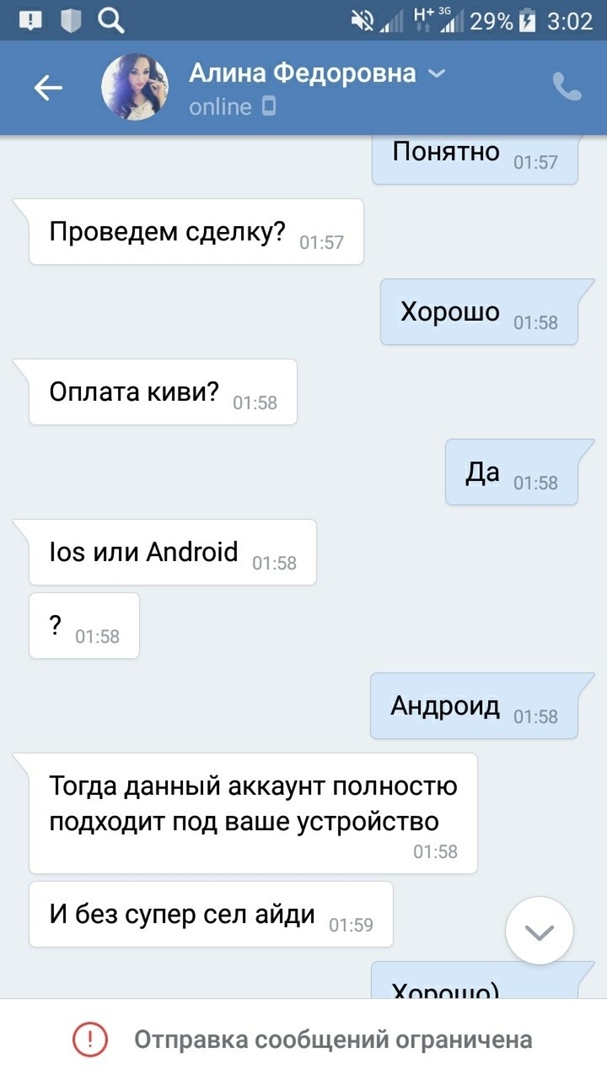Image resolution: width=607 pixels, height=1080 pixels.
Task: Call Алина Федоровна via the phone icon
Action: 567,88
